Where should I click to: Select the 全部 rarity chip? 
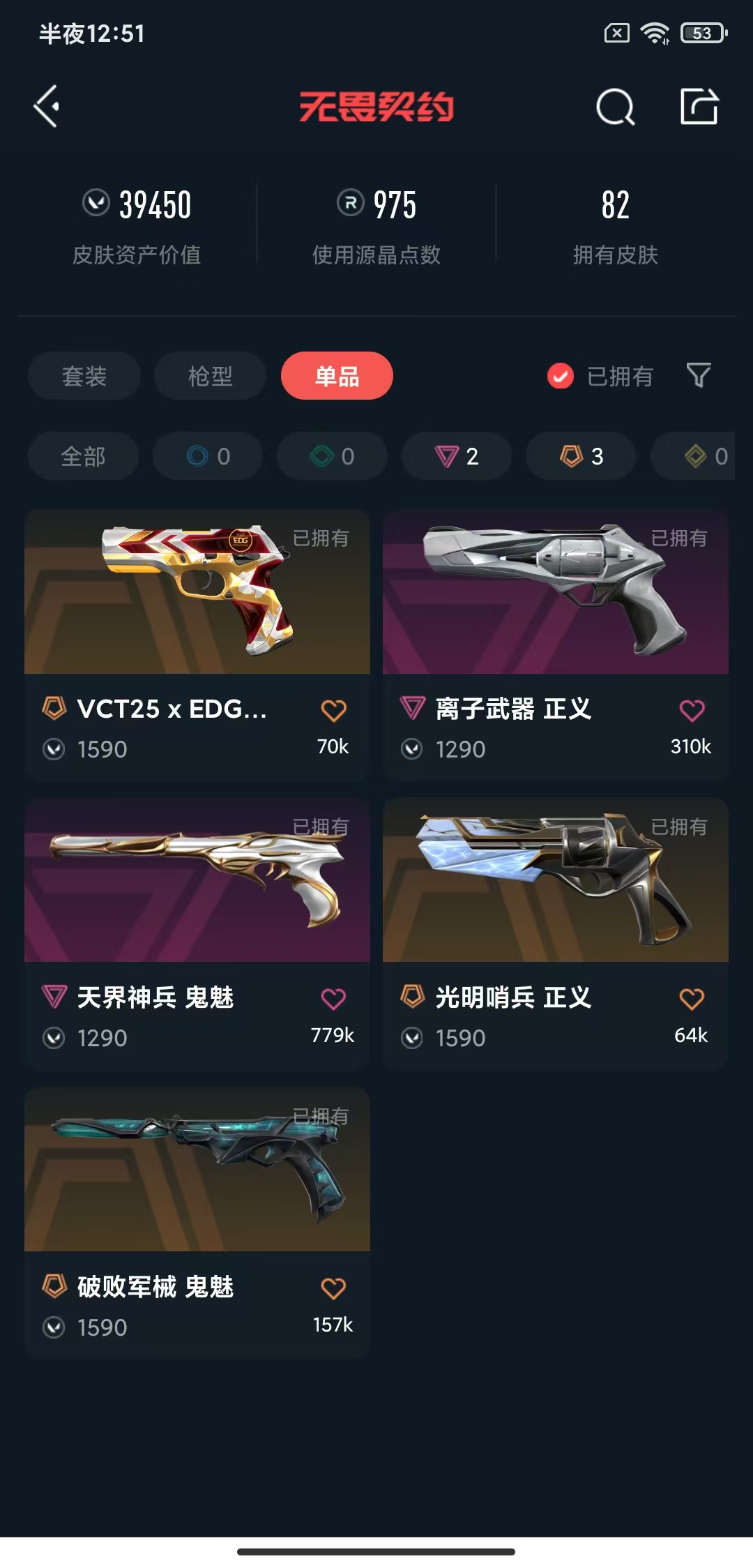83,456
